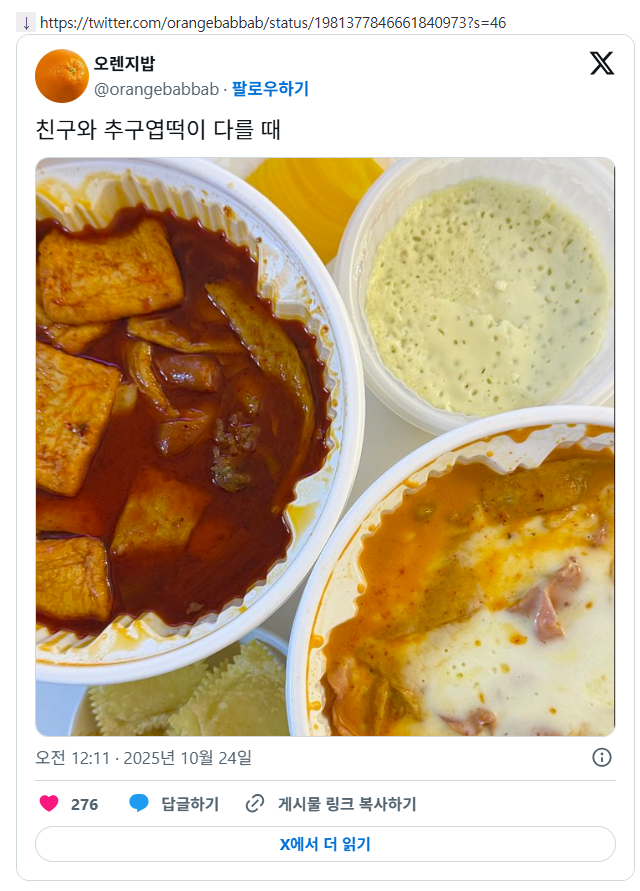Image resolution: width=640 pixels, height=891 pixels.
Task: Open the 오전 12:11 · 2025년 10월 24일 timestamp
Action: pyautogui.click(x=143, y=757)
